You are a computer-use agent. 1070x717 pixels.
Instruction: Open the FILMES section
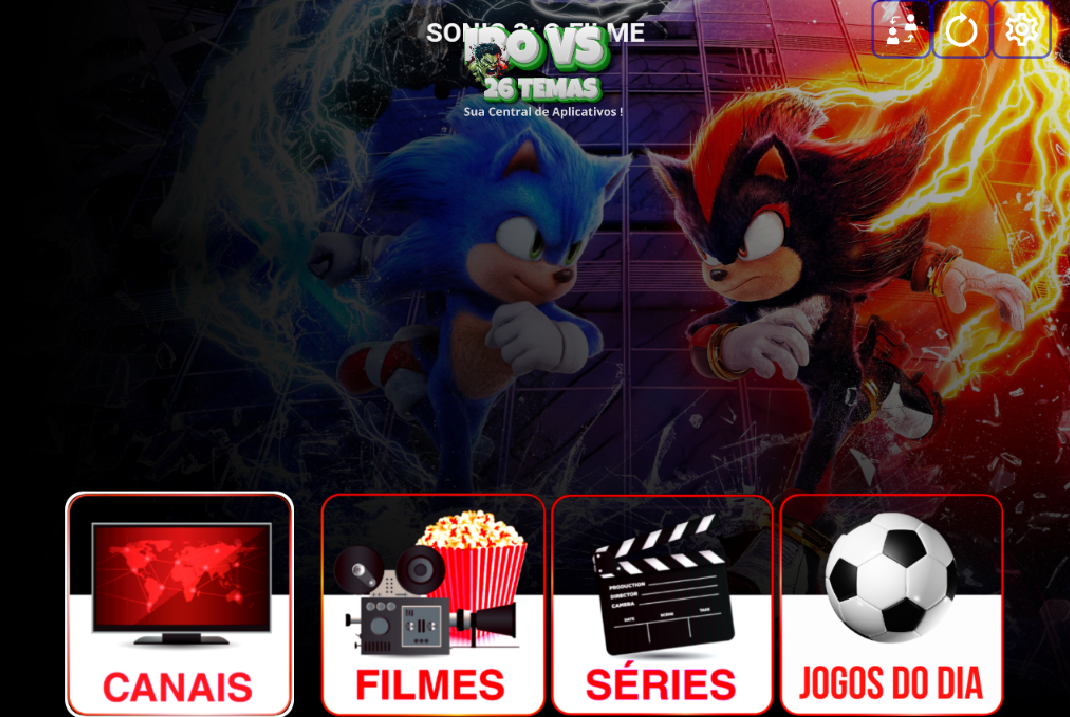click(433, 604)
